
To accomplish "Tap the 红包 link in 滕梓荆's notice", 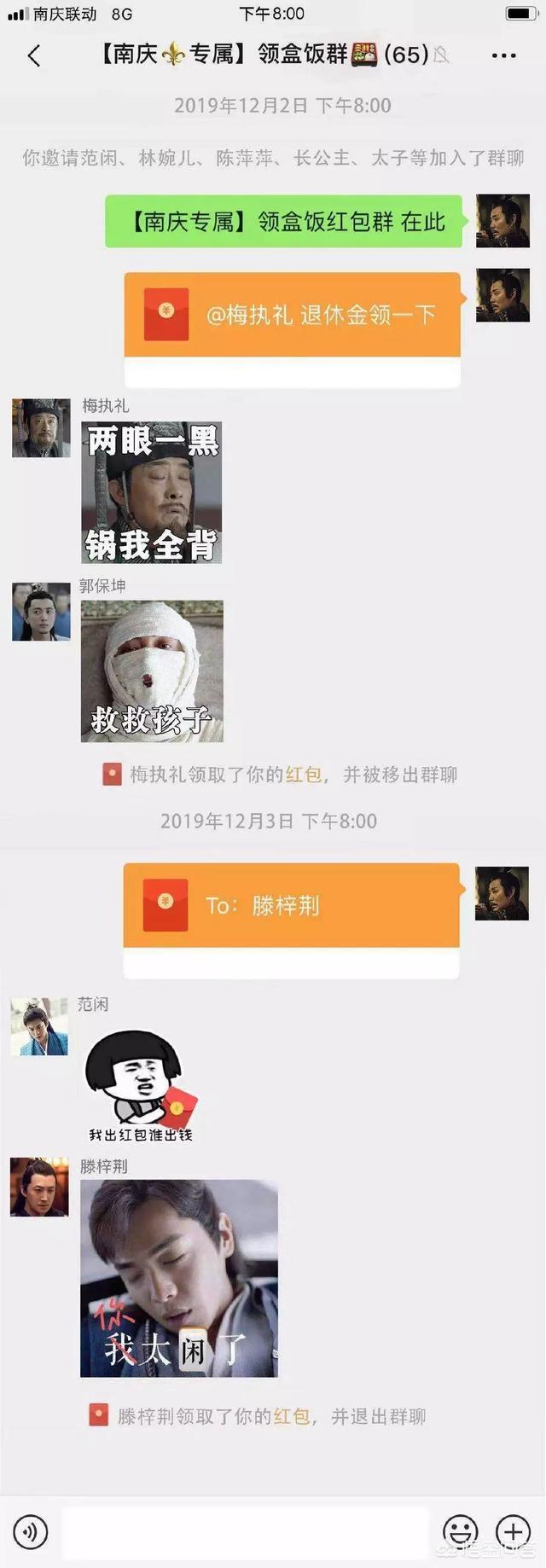I will point(292,1417).
